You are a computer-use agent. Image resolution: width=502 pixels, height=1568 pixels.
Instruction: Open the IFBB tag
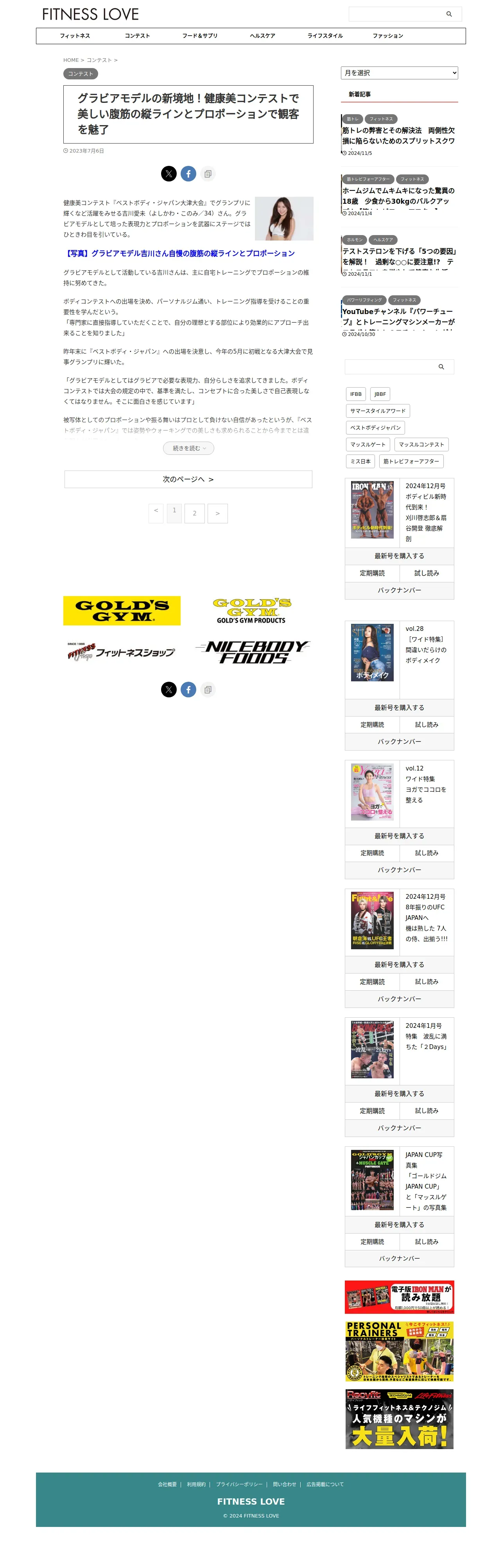[356, 394]
